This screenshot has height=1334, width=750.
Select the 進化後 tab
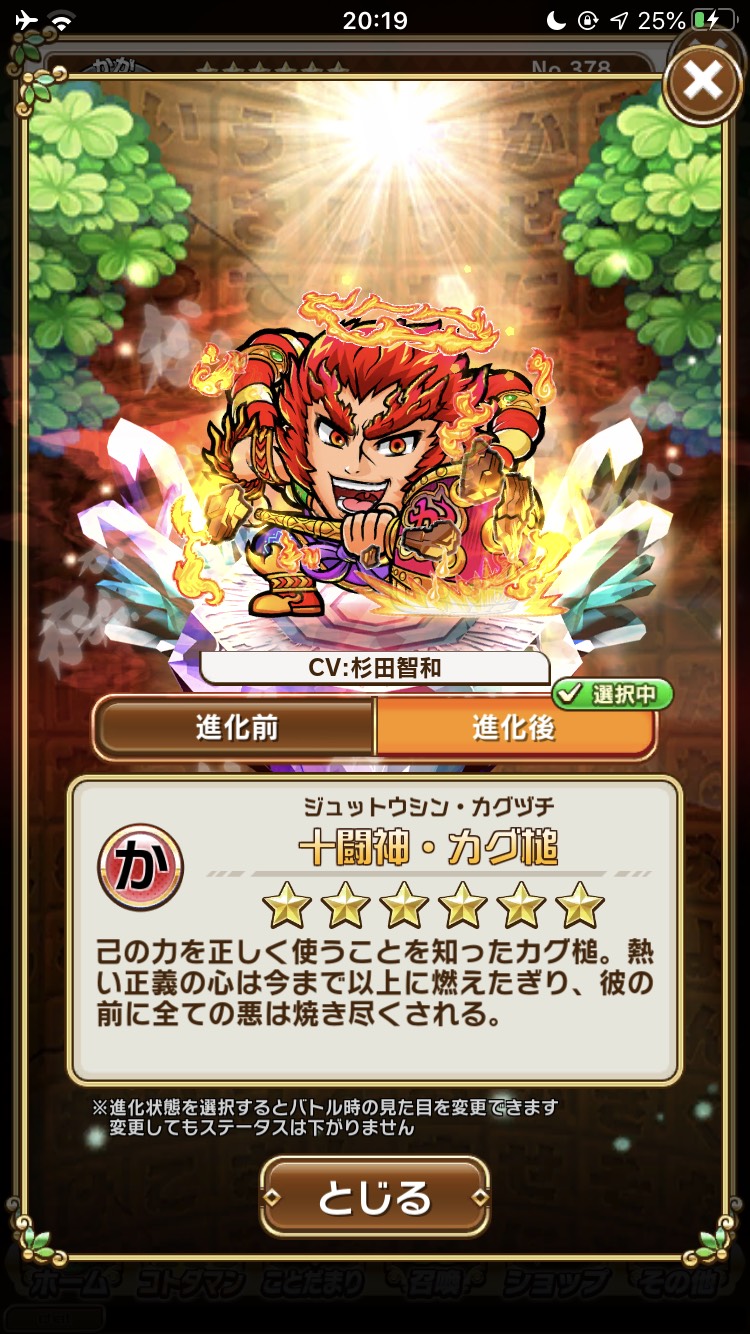tap(515, 727)
